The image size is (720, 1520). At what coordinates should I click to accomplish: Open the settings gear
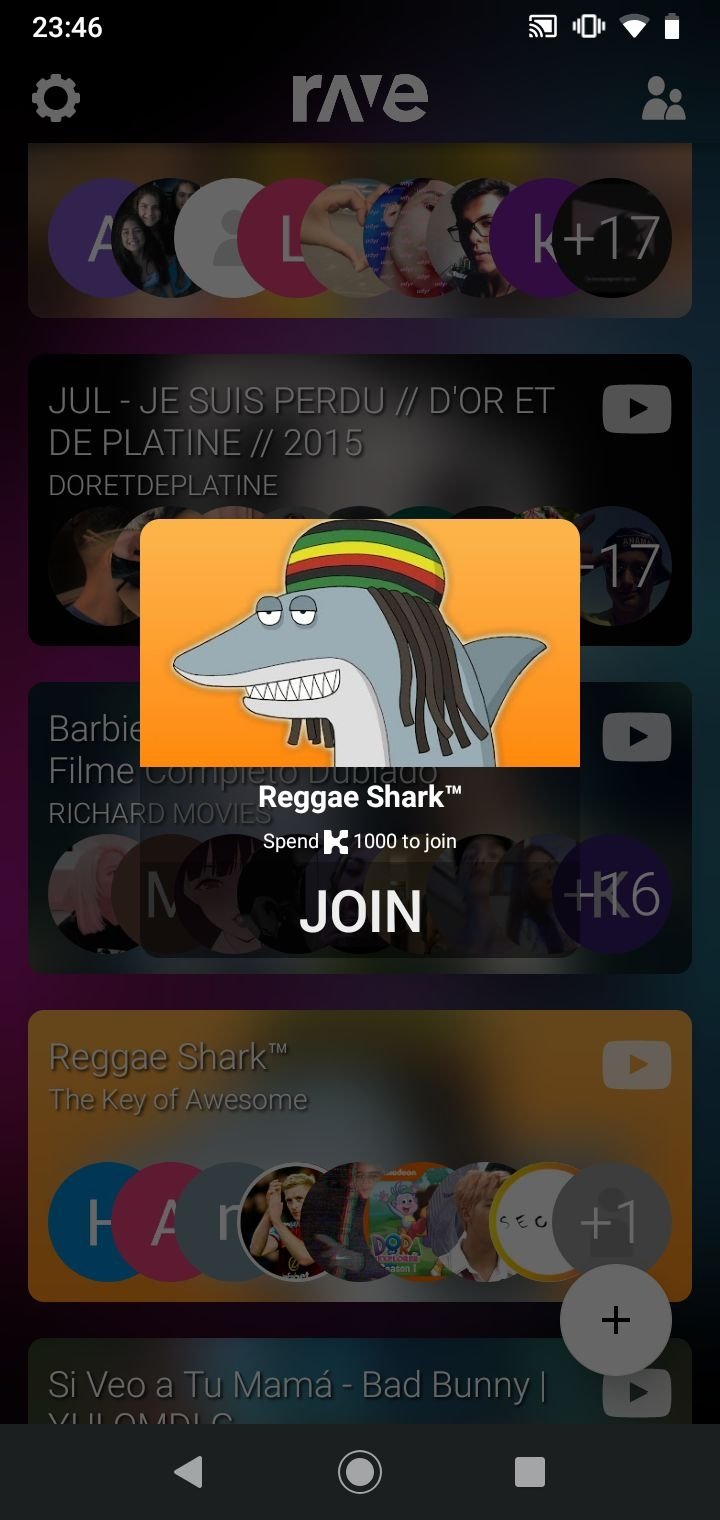pos(56,99)
